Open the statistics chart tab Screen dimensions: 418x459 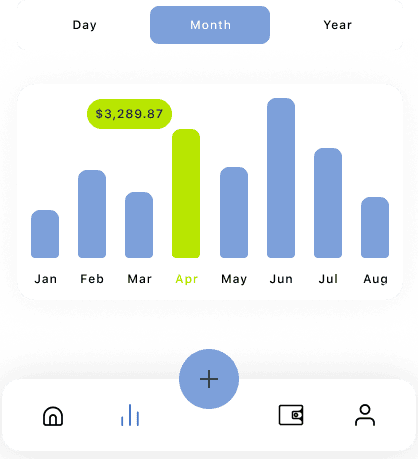(x=130, y=415)
